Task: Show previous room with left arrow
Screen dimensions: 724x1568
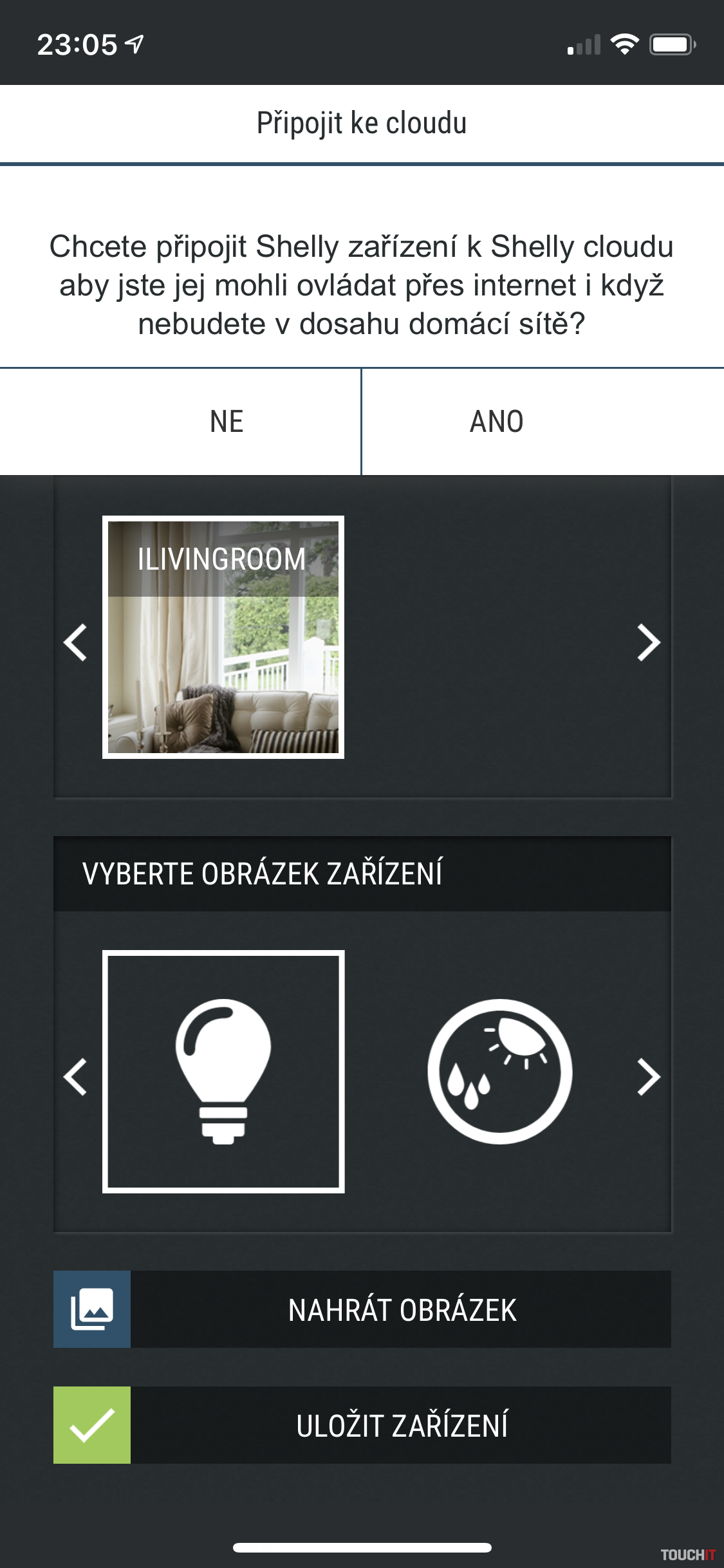Action: pyautogui.click(x=75, y=642)
